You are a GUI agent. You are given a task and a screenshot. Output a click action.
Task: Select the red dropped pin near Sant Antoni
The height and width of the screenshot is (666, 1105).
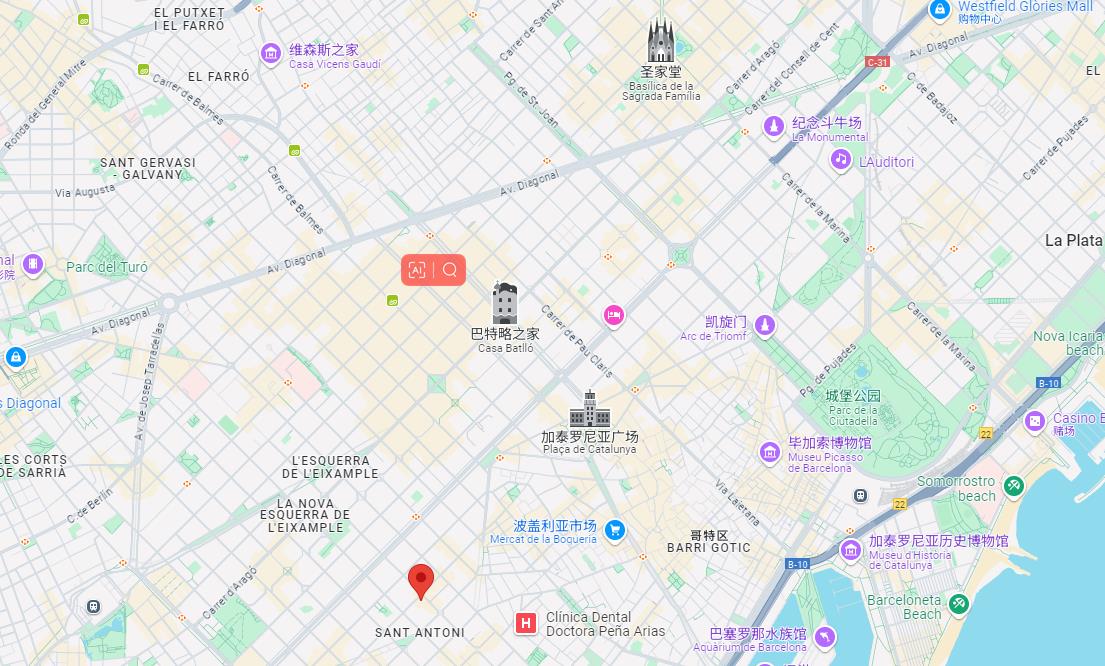click(421, 580)
